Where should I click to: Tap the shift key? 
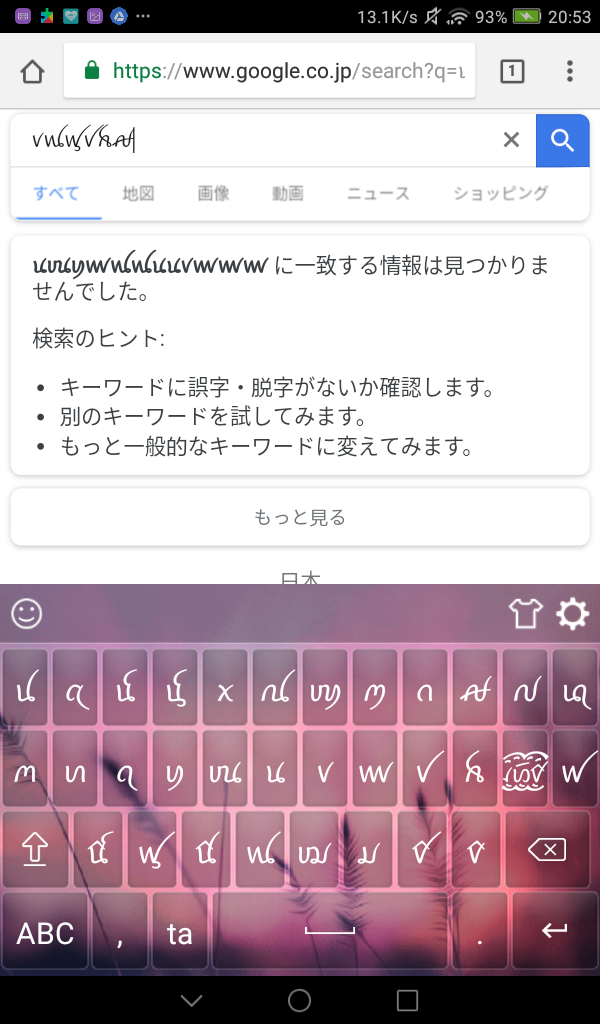click(x=35, y=850)
